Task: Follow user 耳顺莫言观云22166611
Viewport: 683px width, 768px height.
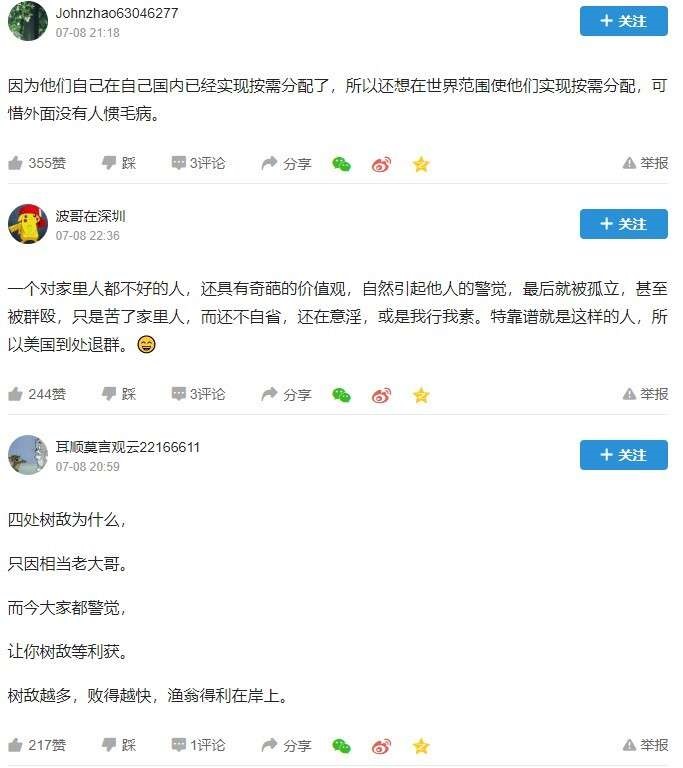Action: click(x=623, y=455)
